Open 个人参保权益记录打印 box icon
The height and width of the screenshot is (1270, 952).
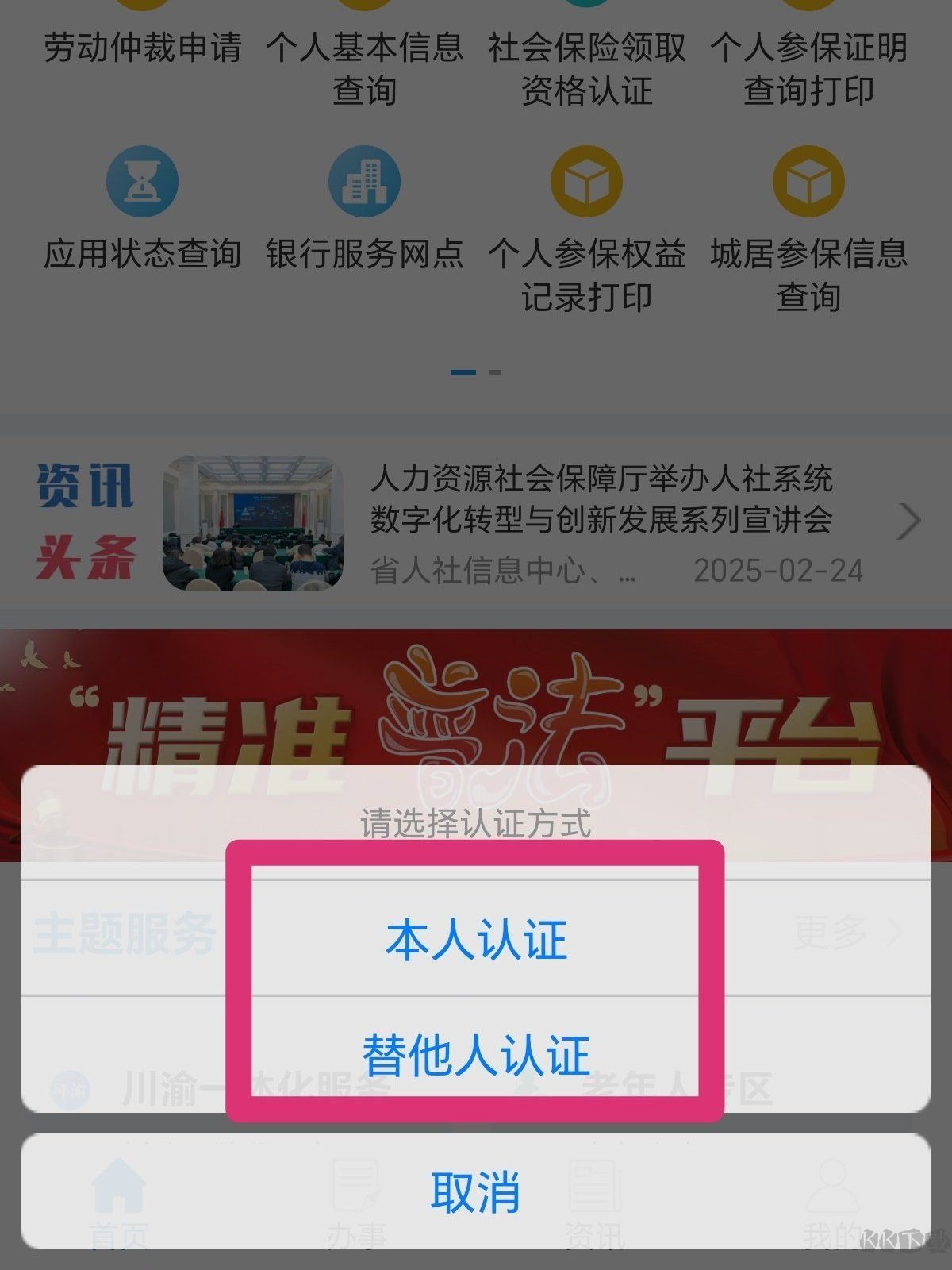pyautogui.click(x=585, y=181)
